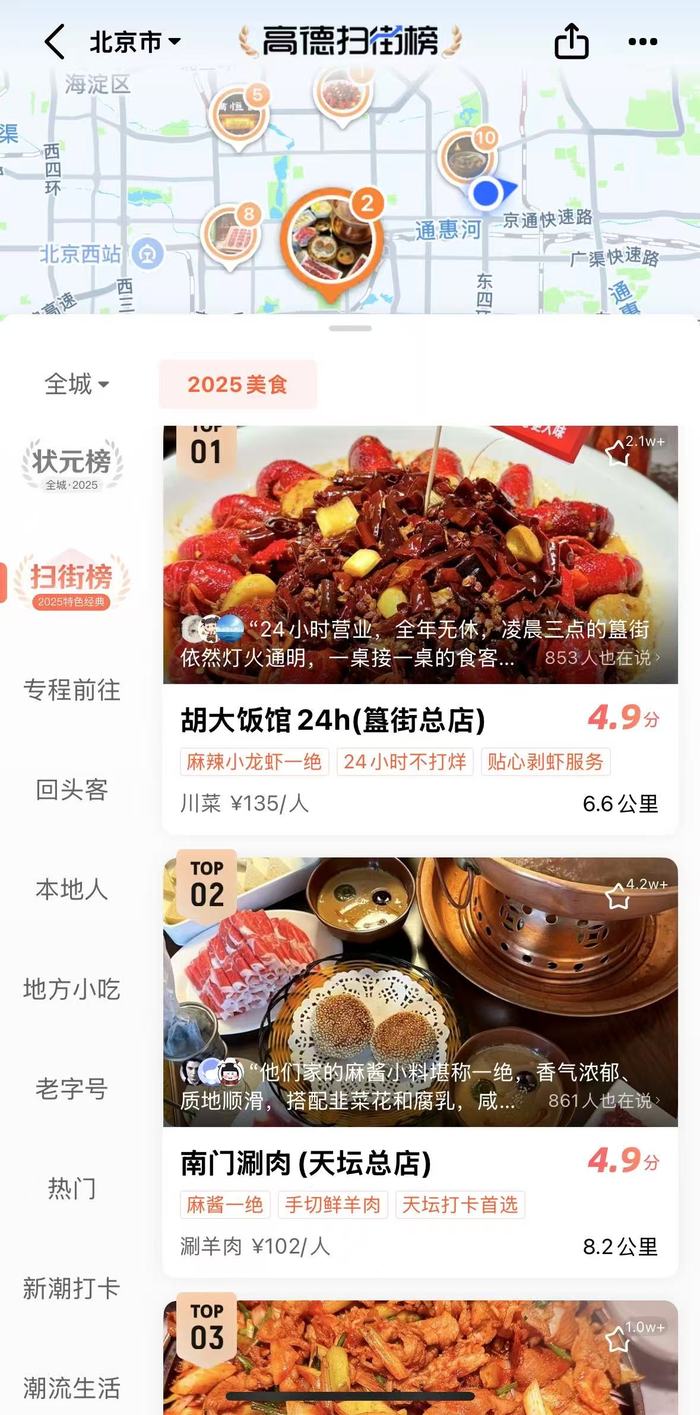Select the 2025 美食 chip

pos(237,385)
